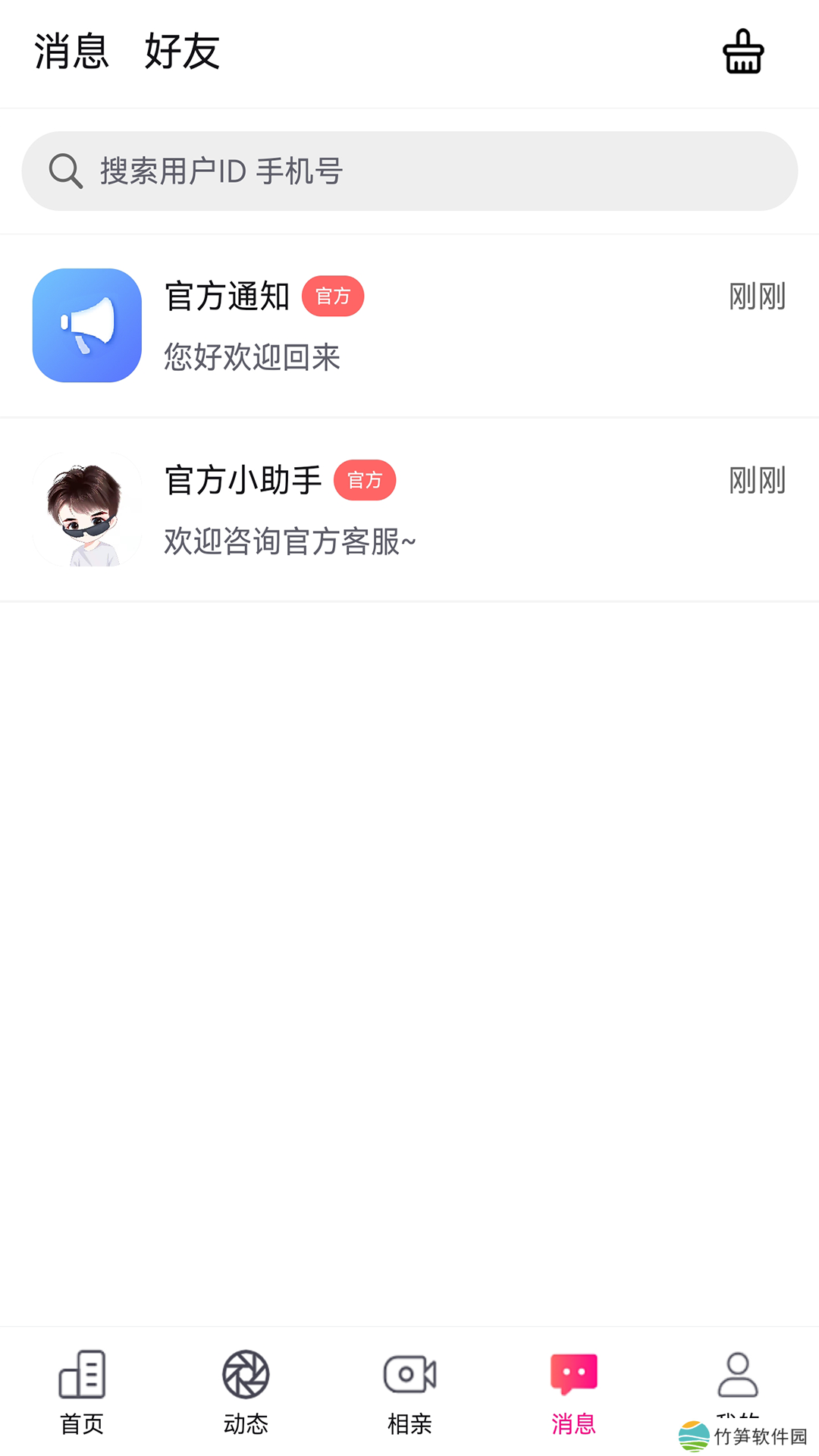The width and height of the screenshot is (819, 1456).
Task: Select the 消息 tab at the top
Action: pos(71,52)
